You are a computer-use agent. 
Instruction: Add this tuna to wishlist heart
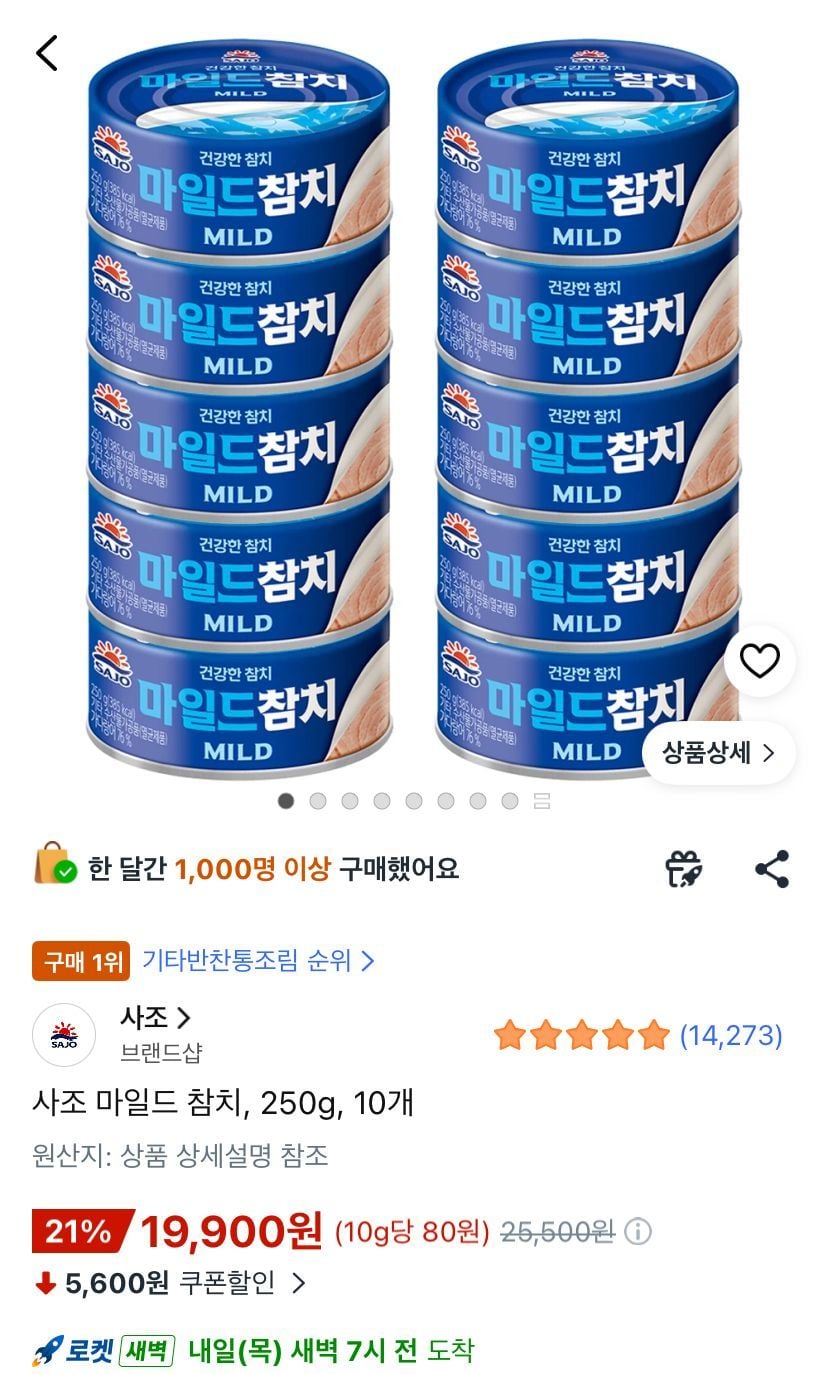(759, 661)
